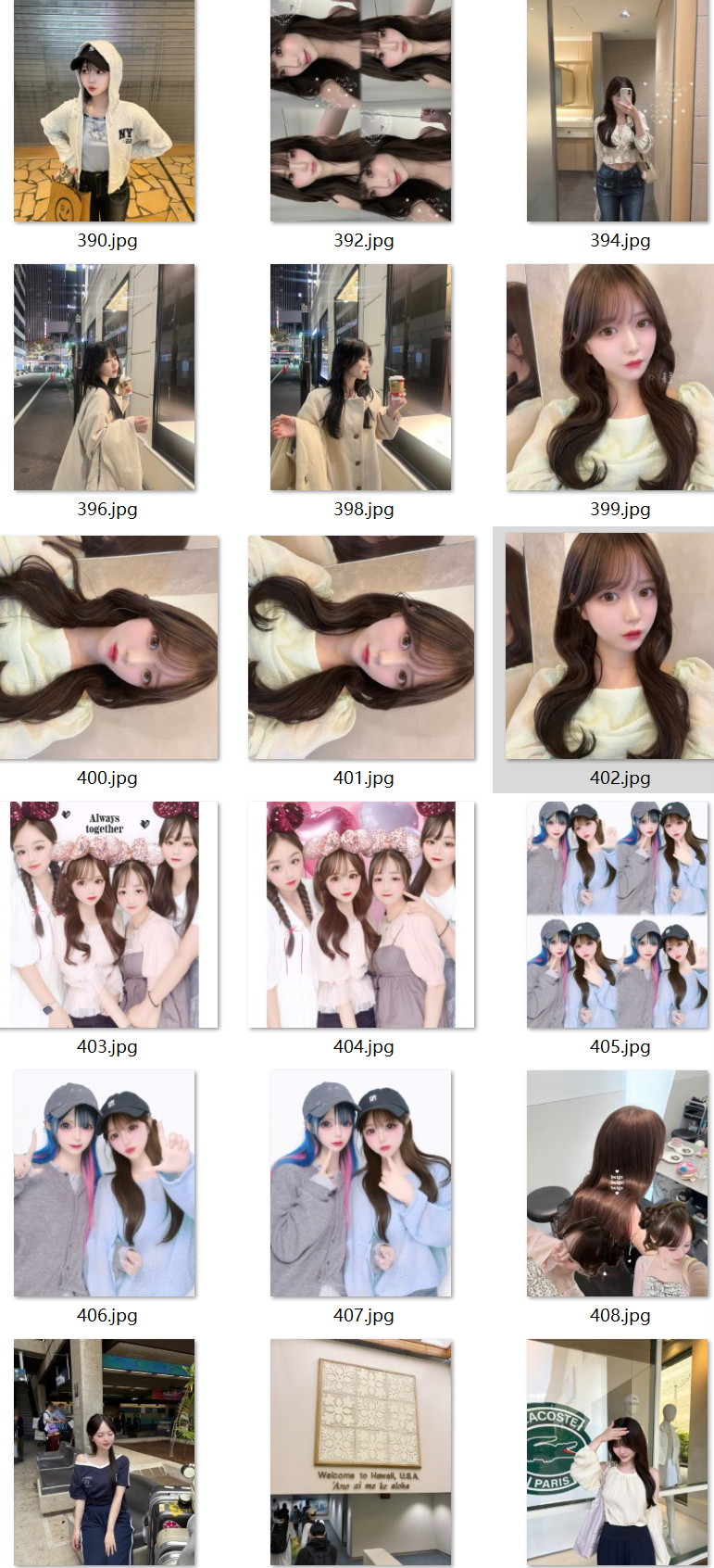The width and height of the screenshot is (714, 1568).
Task: Open the photo named 396.jpg
Action: point(105,377)
